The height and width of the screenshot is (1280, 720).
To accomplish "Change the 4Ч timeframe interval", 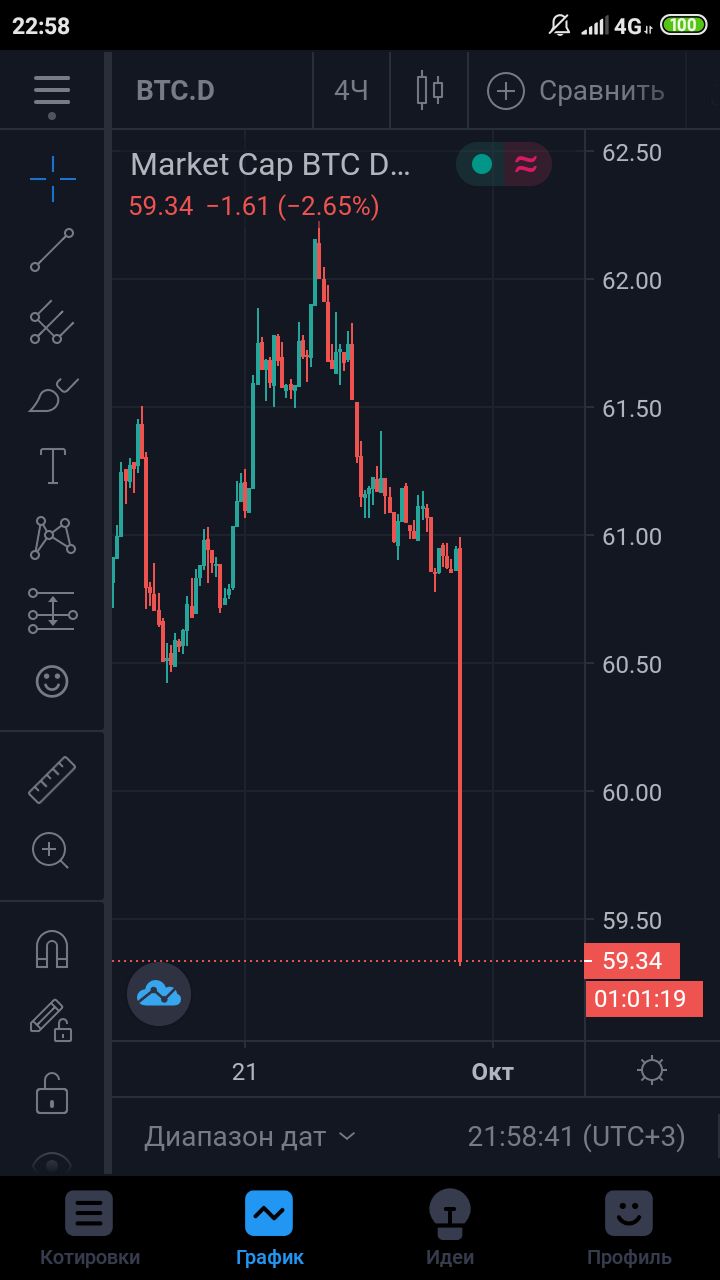I will point(351,91).
